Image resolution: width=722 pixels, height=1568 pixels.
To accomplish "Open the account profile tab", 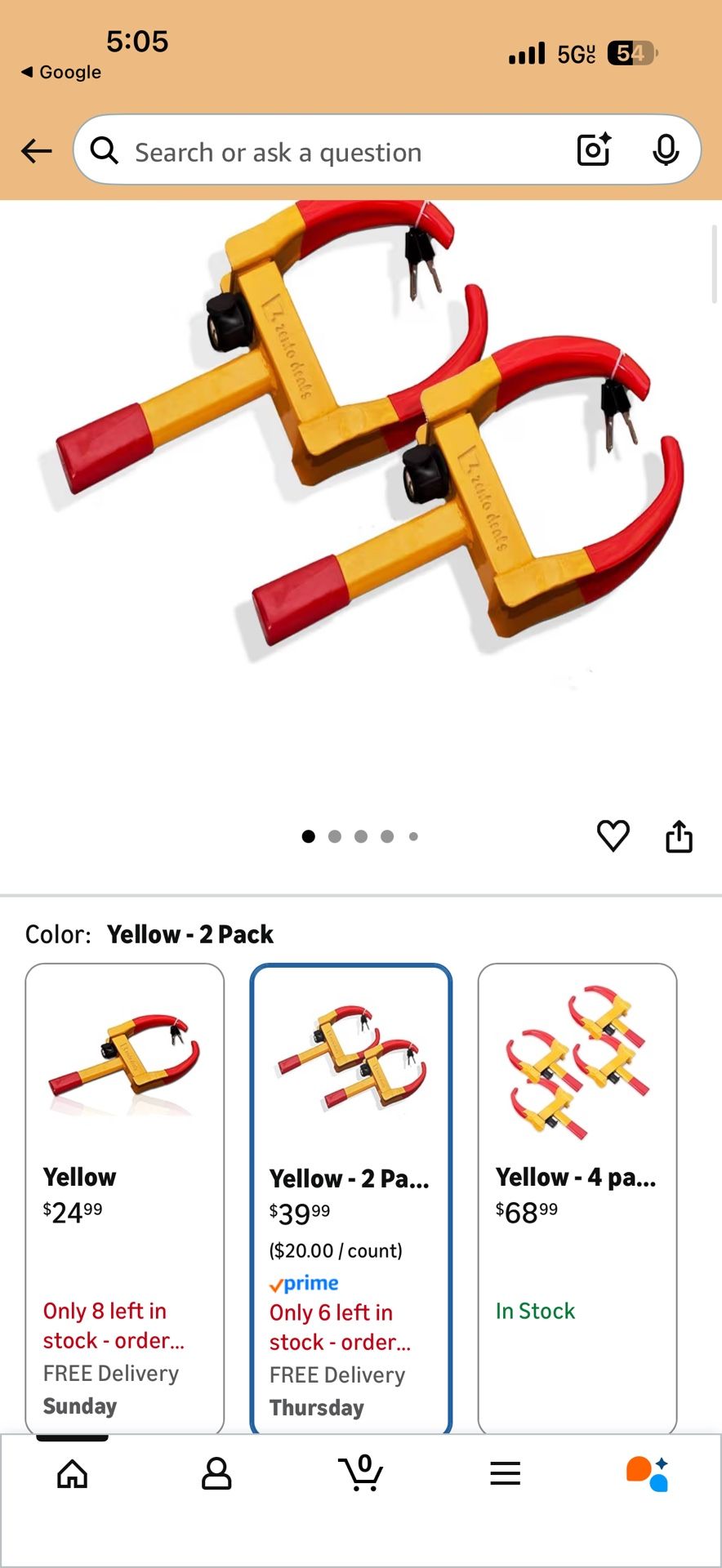I will 216,1473.
